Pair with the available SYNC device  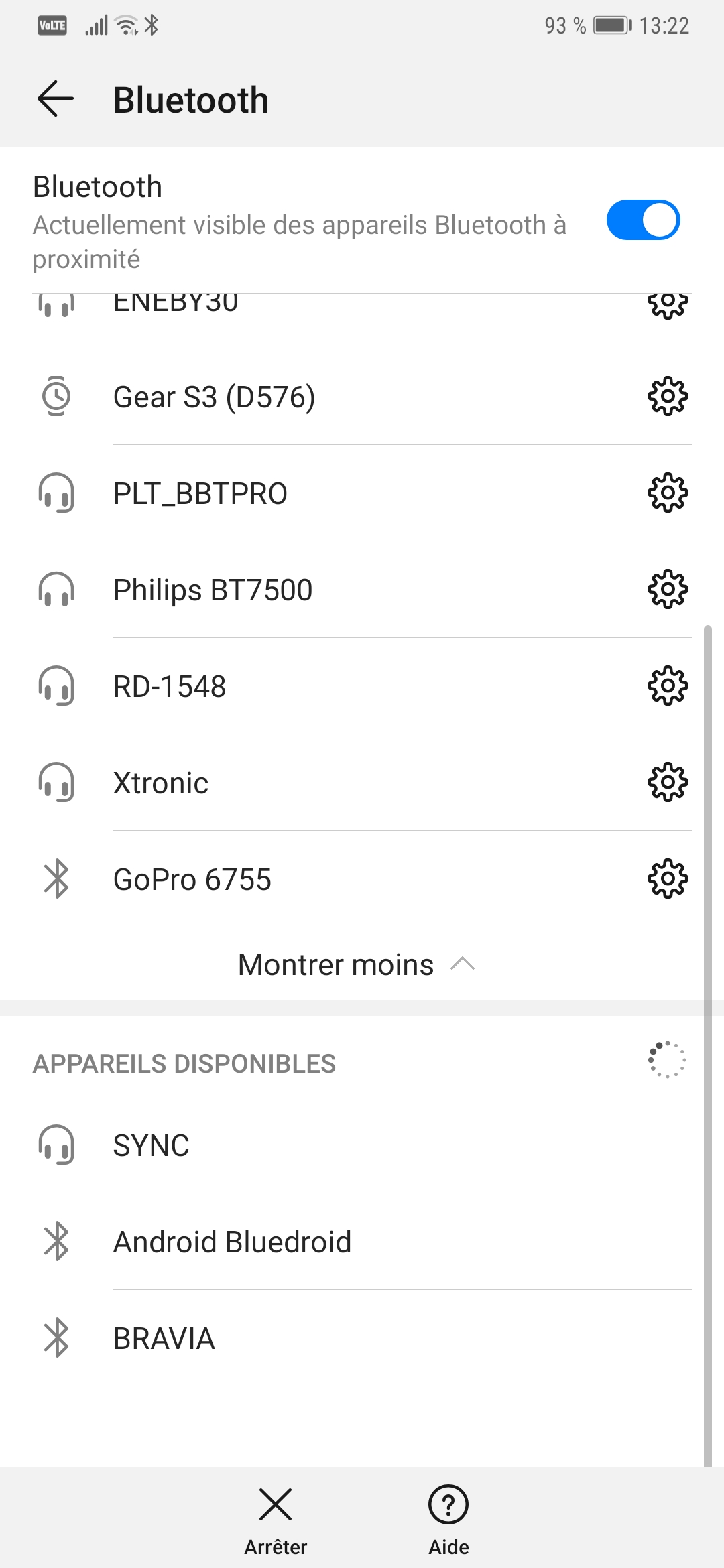click(x=362, y=1145)
